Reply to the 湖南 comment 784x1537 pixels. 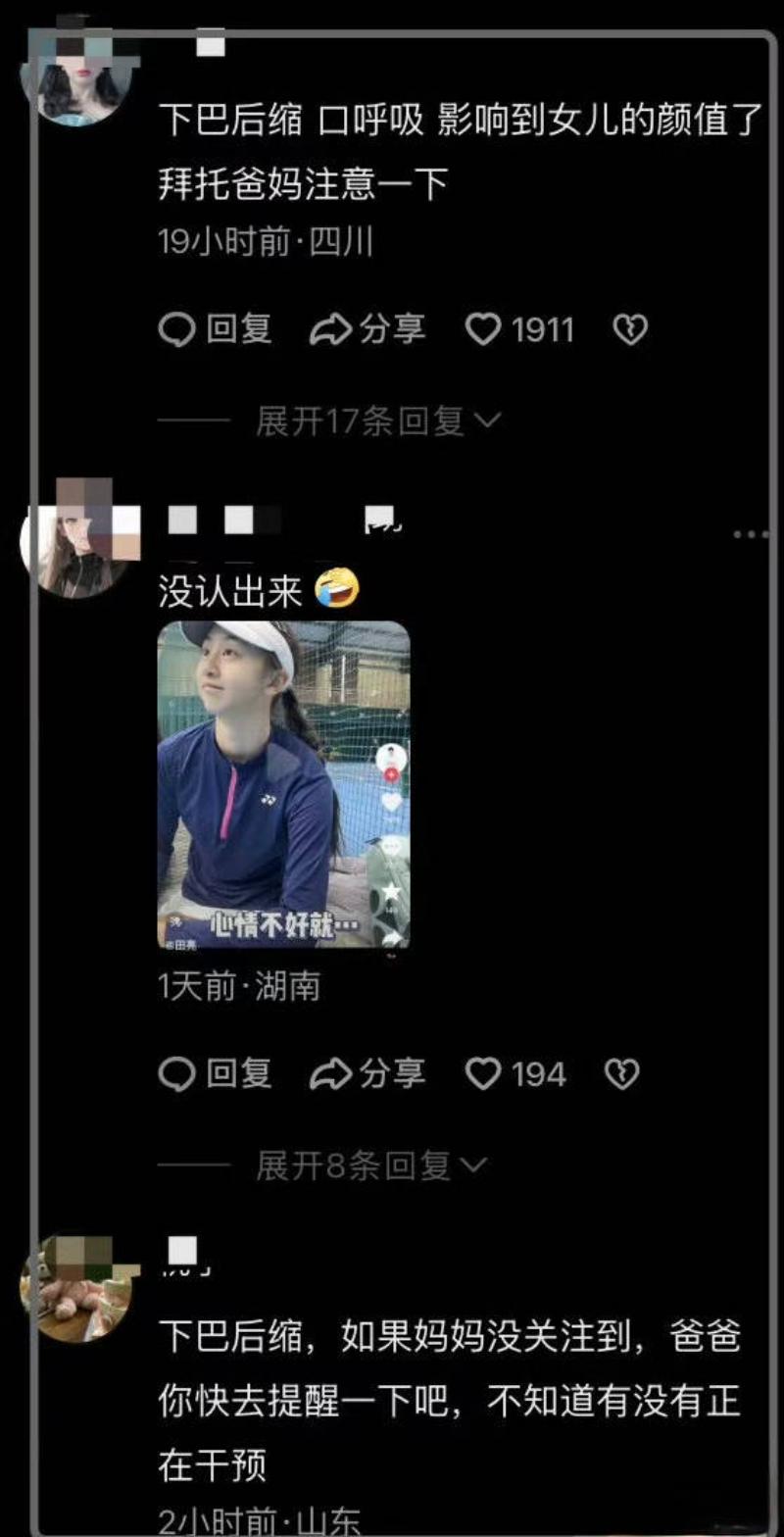pyautogui.click(x=215, y=1074)
